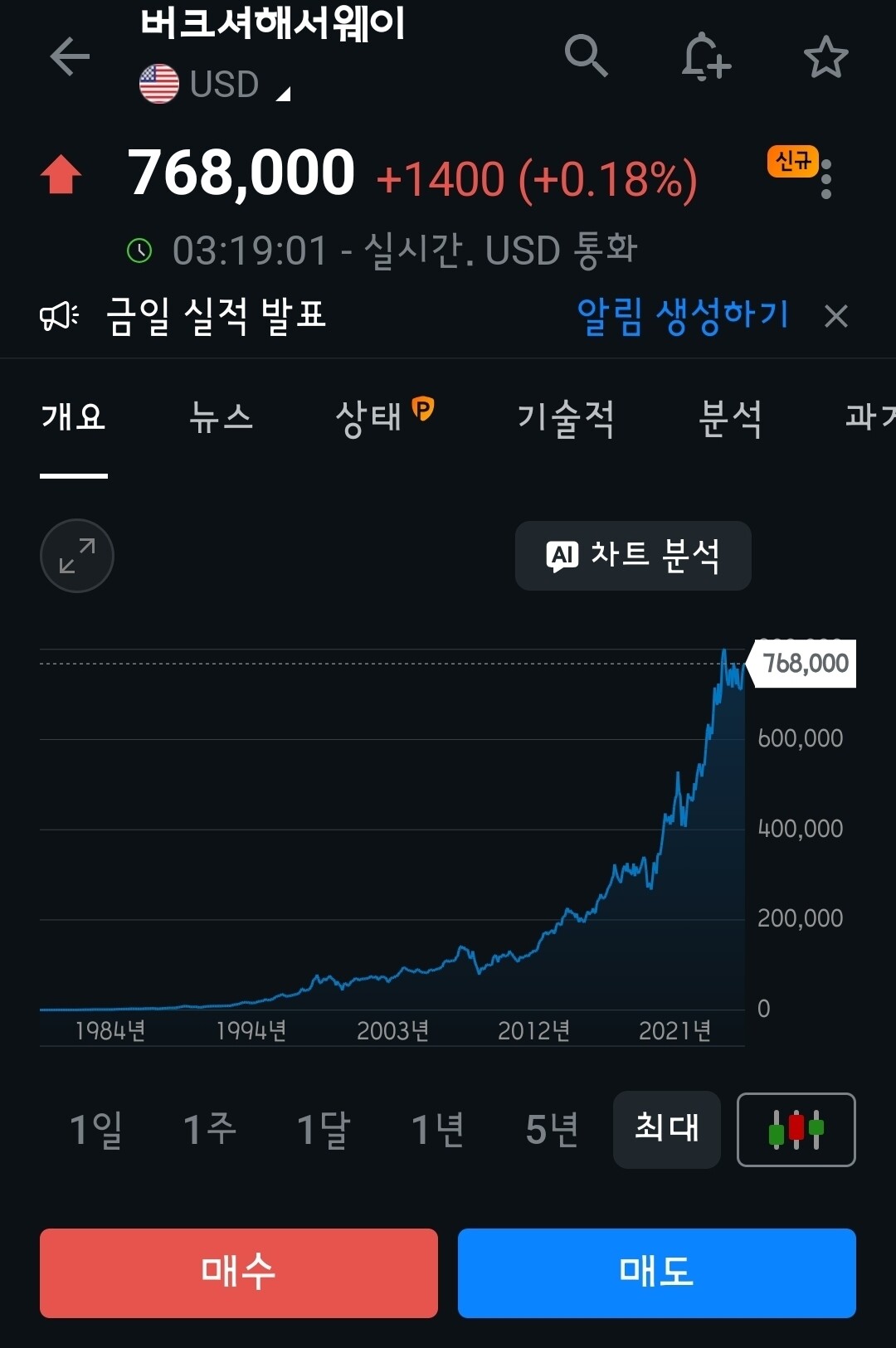This screenshot has width=896, height=1348.
Task: Switch to the candlestick chart type
Action: coord(796,1130)
